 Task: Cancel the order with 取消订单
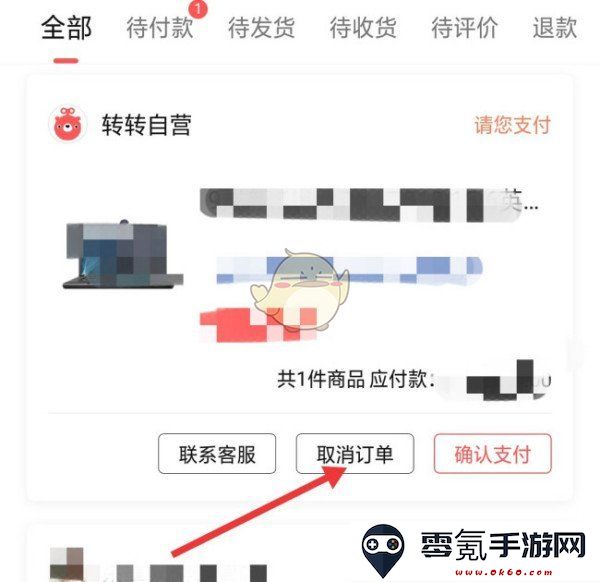(355, 455)
